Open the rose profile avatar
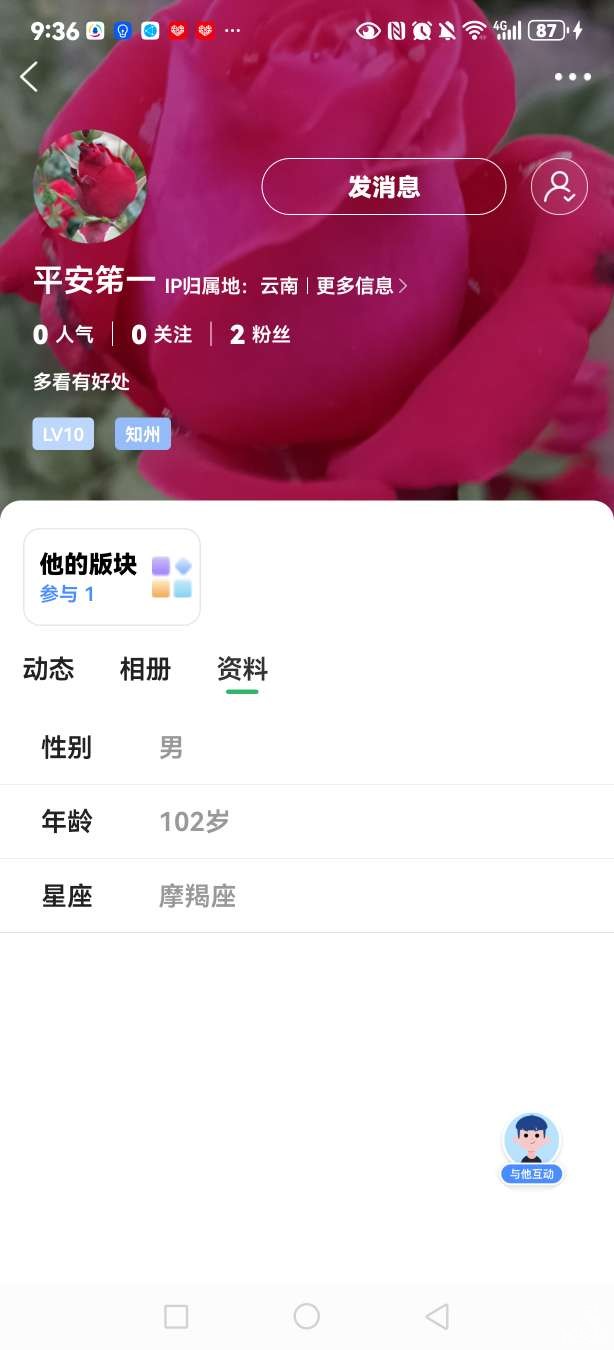The image size is (614, 1350). [90, 187]
